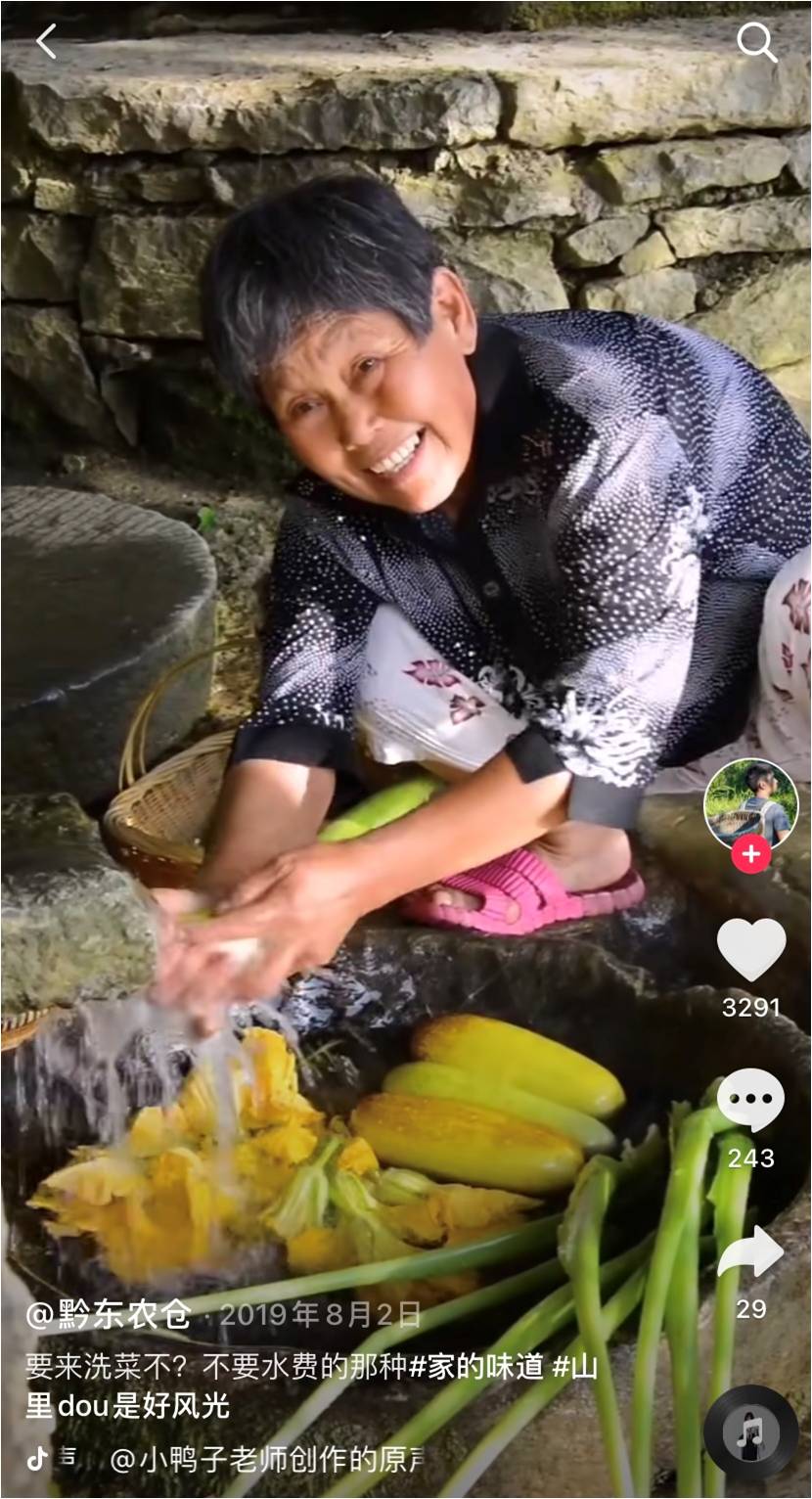Open the creator's profile picture
This screenshot has height=1499, width=812.
[x=750, y=804]
